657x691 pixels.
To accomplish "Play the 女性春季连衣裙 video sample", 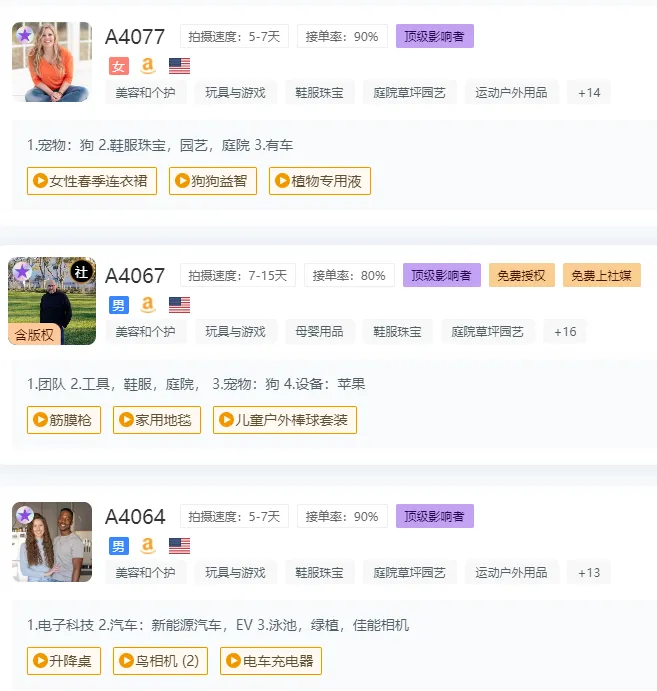I will [x=92, y=181].
